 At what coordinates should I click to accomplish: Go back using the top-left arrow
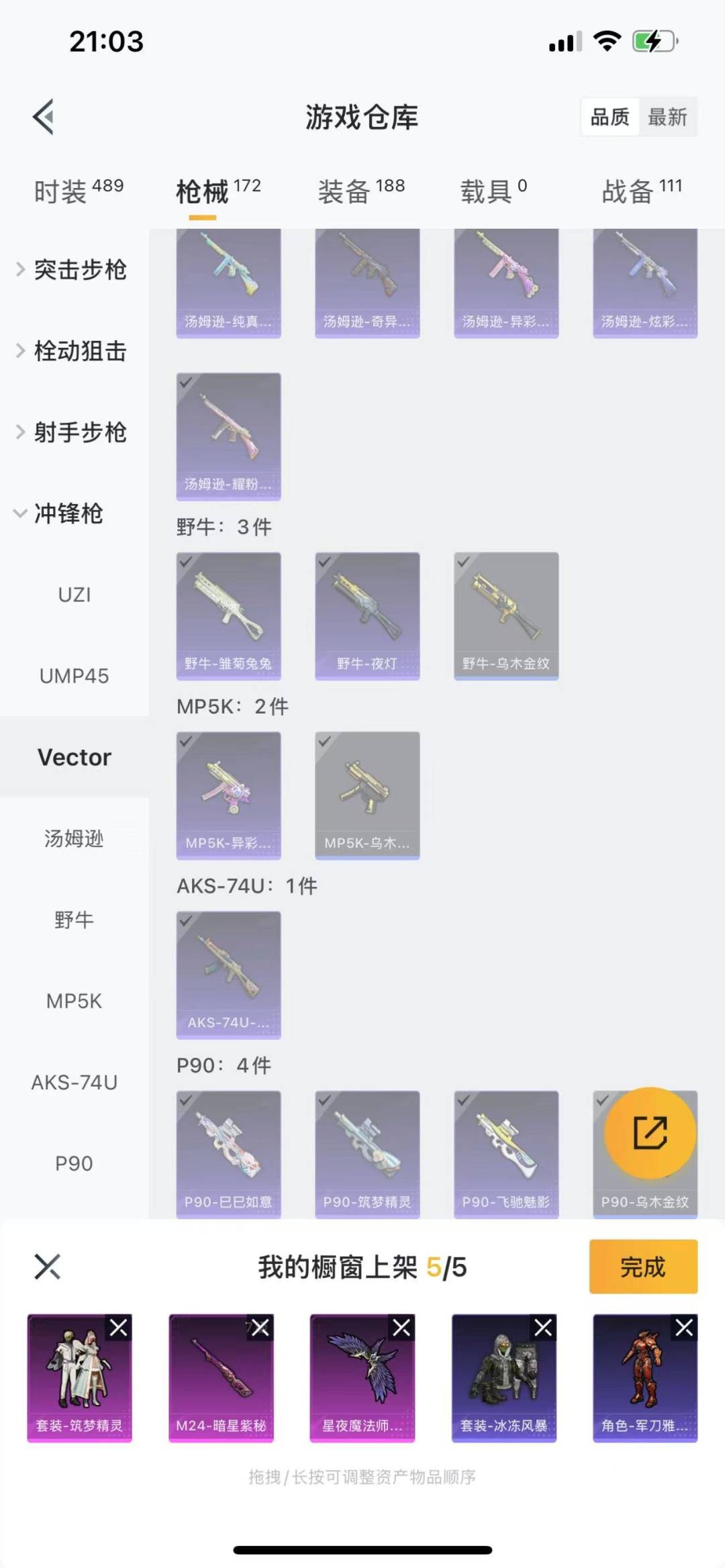(x=44, y=117)
